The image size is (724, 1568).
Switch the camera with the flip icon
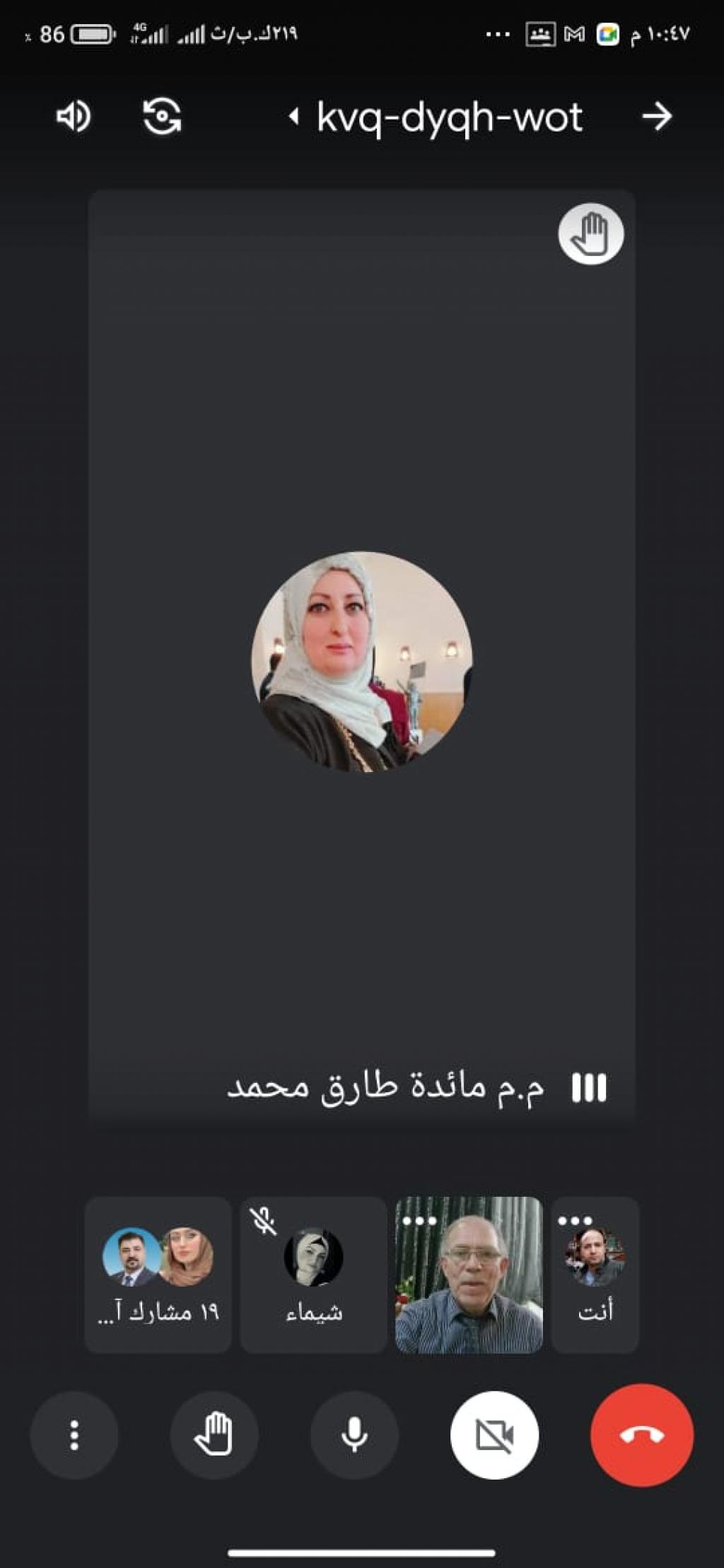pos(162,117)
